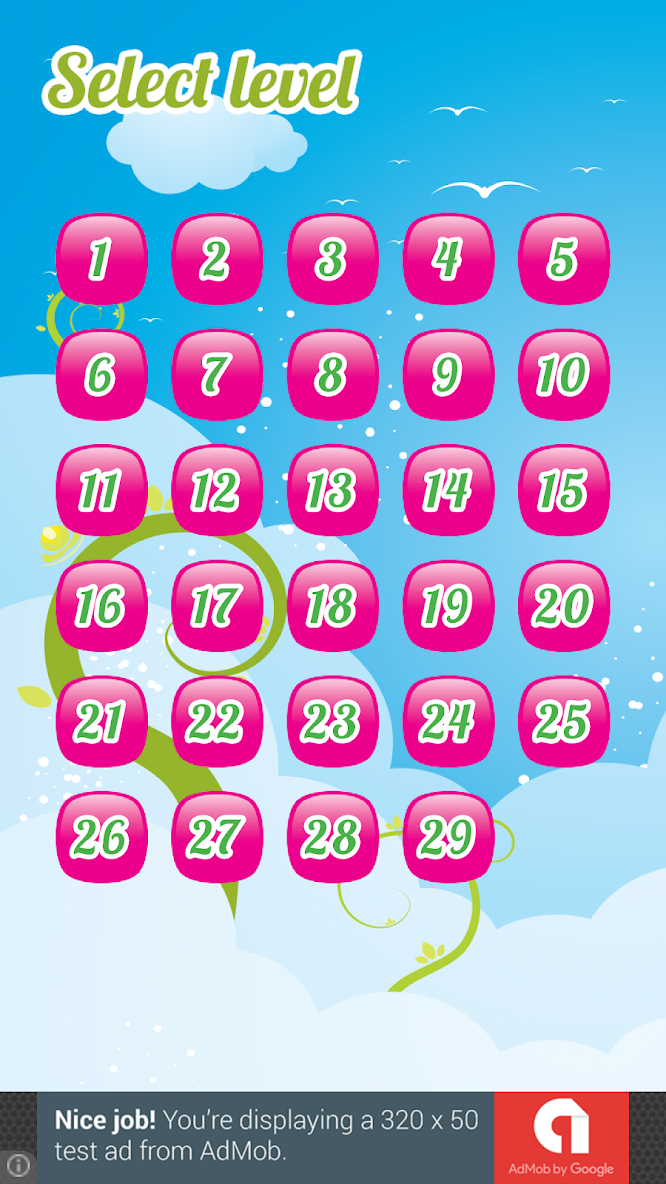Start level 5
666x1184 pixels.
[x=563, y=259]
